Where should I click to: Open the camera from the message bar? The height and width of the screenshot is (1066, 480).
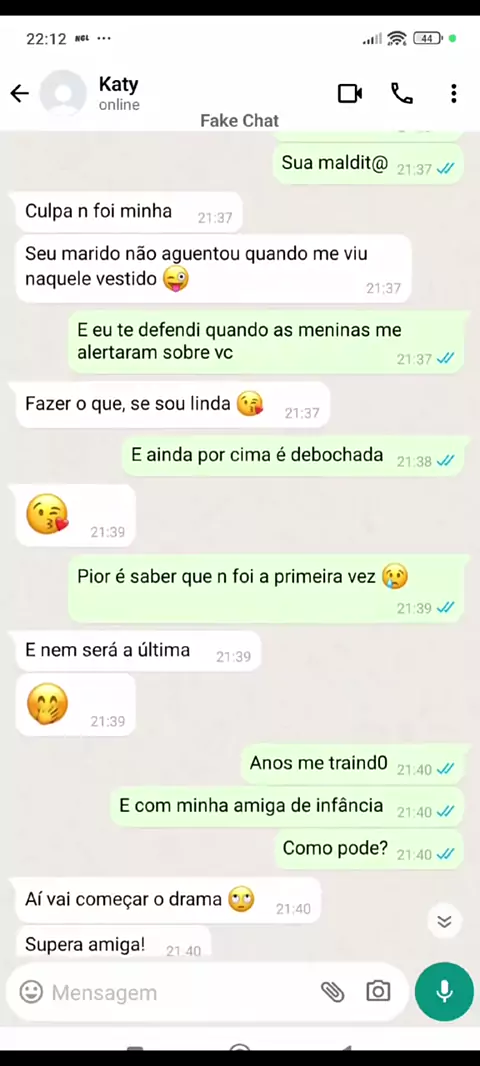pos(378,991)
